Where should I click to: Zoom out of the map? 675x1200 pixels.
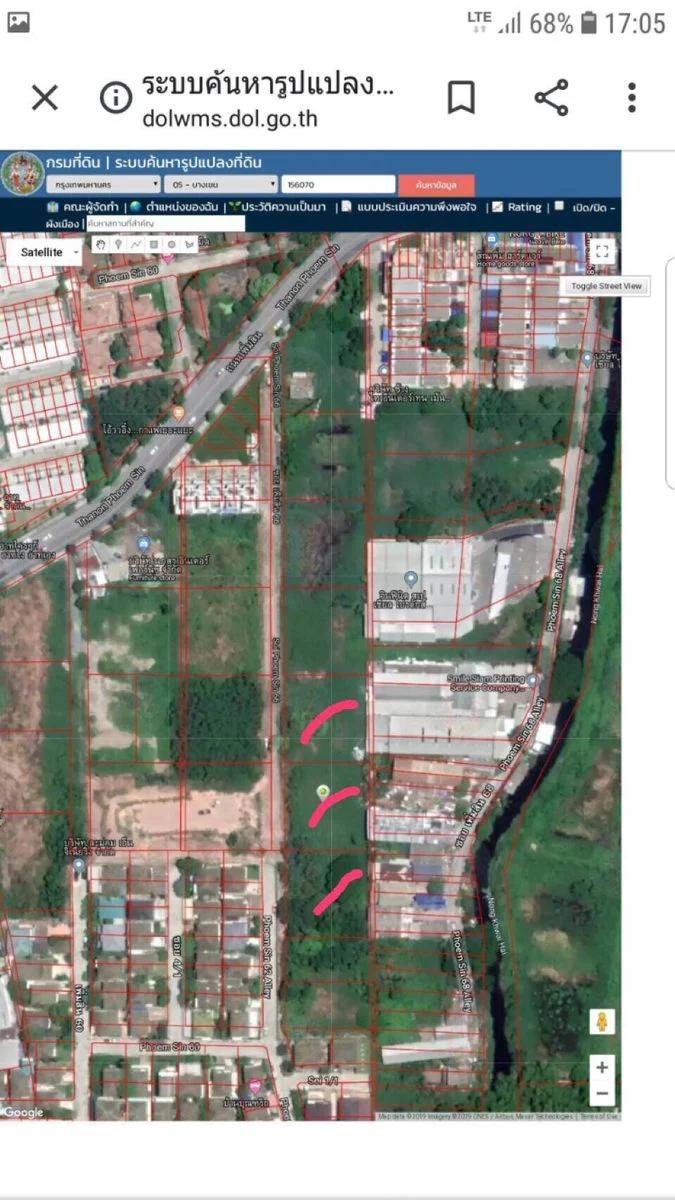(602, 1092)
